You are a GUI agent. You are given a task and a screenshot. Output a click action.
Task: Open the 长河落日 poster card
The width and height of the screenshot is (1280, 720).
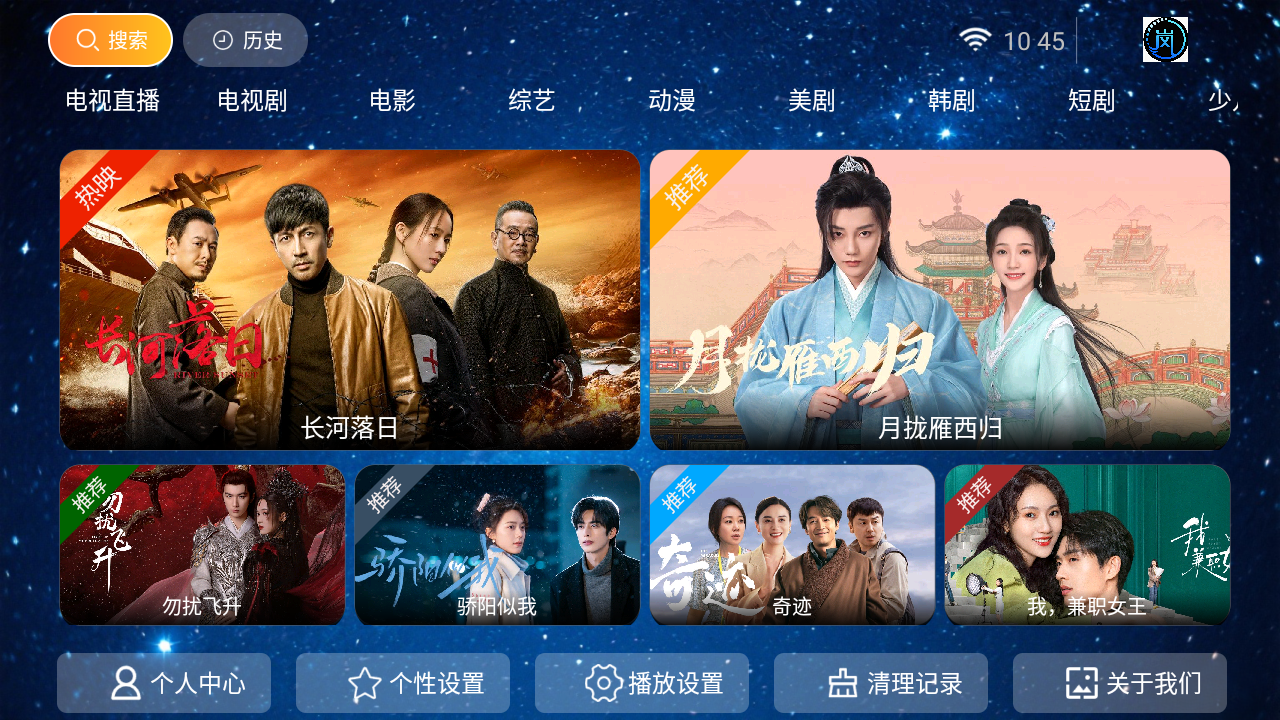[350, 300]
